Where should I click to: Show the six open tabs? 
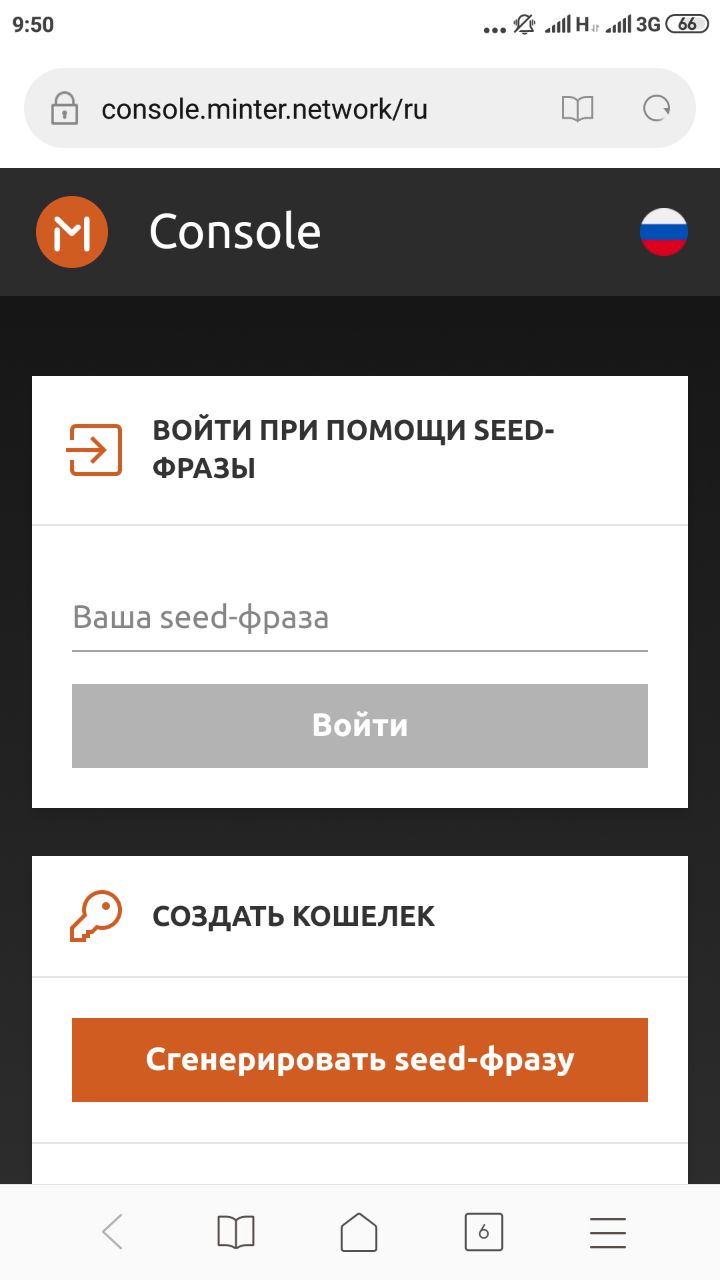coord(484,1232)
